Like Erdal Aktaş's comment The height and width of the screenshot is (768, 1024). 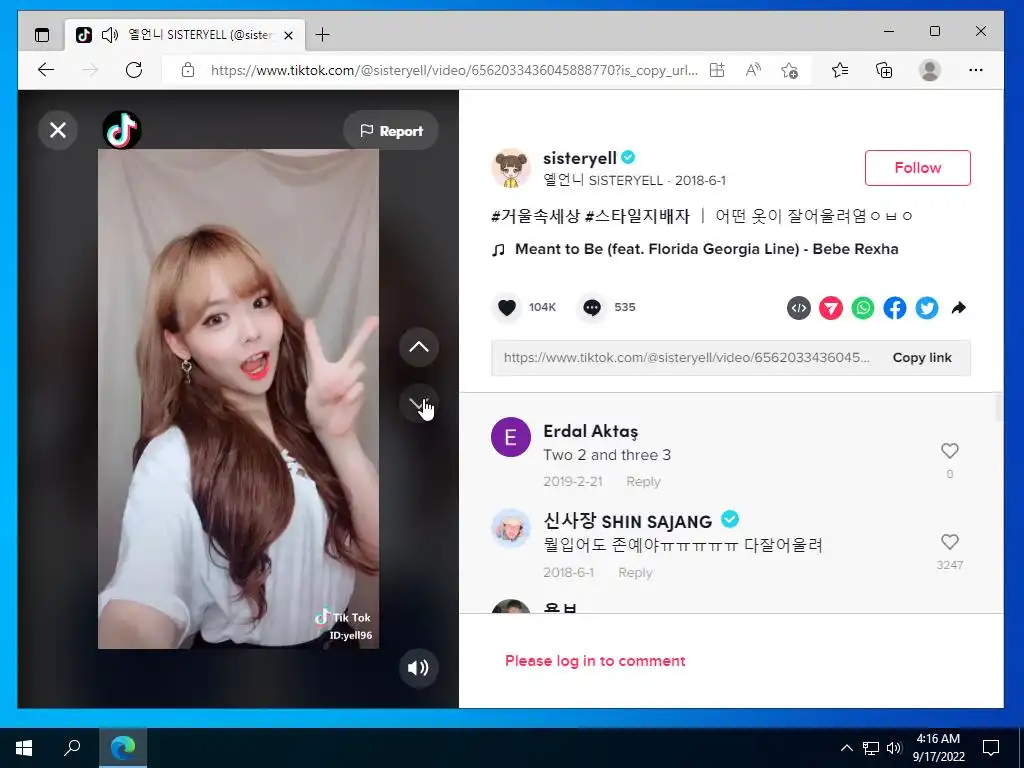click(x=949, y=451)
